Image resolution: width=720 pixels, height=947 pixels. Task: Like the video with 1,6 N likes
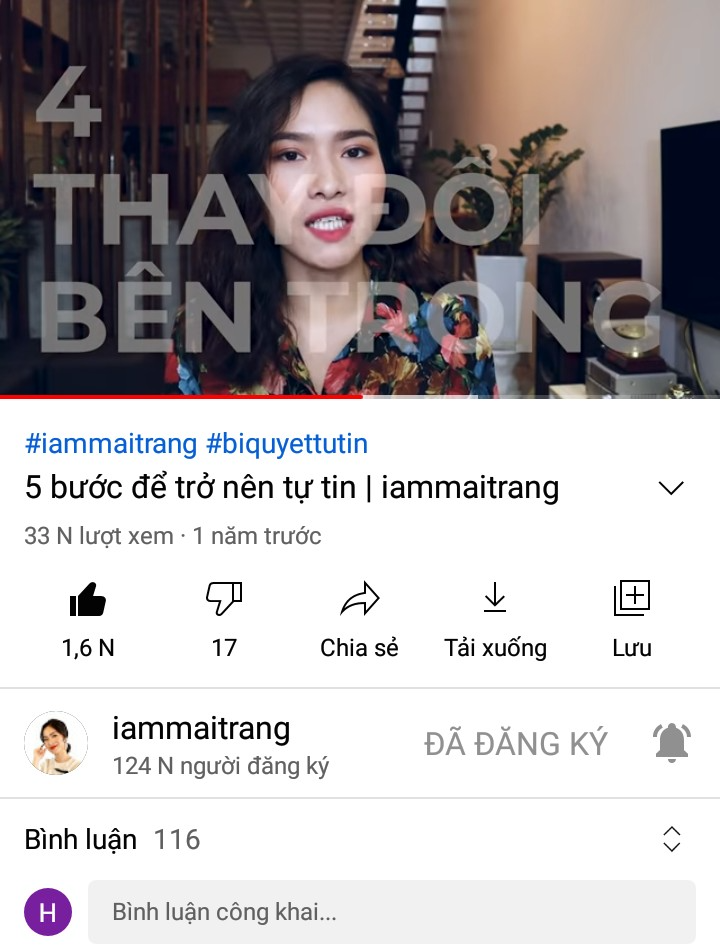[x=88, y=601]
